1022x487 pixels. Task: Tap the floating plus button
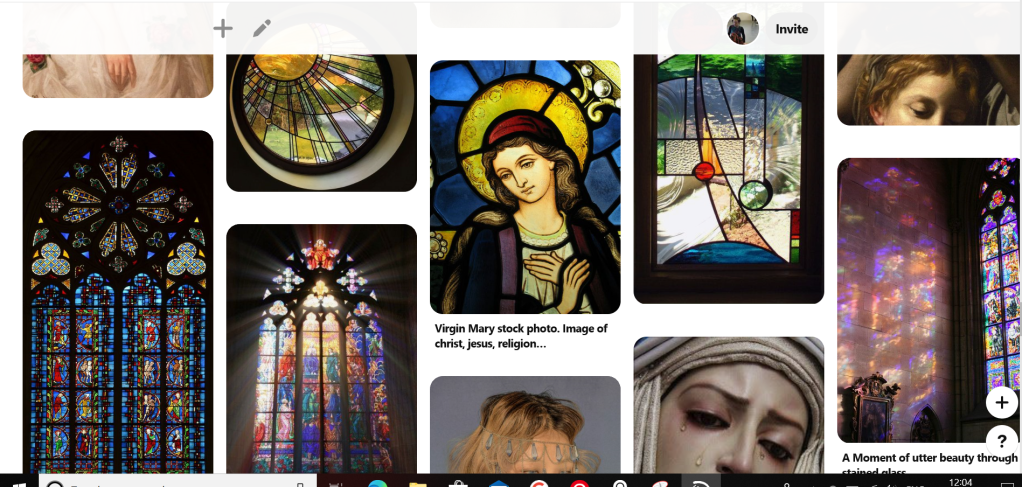pyautogui.click(x=1001, y=402)
